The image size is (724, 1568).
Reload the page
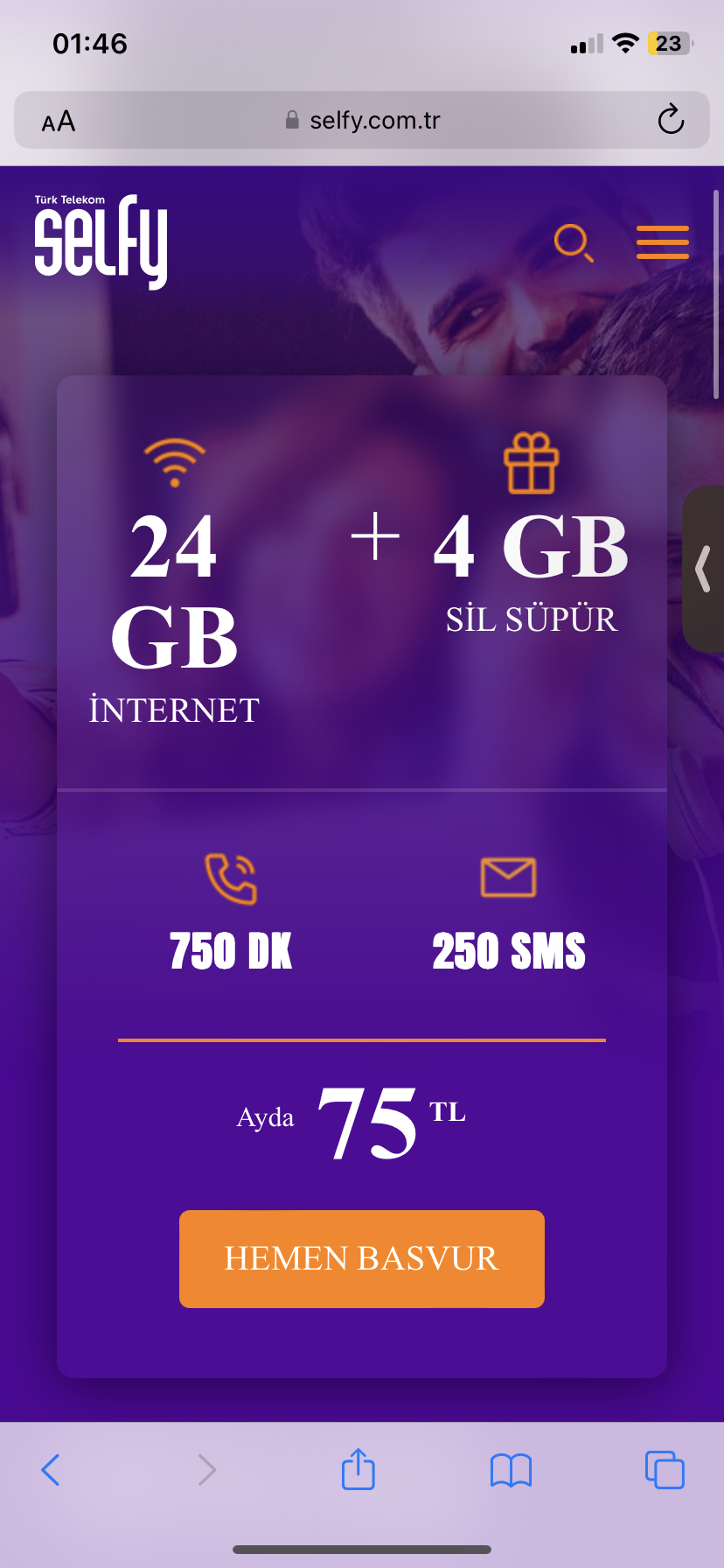[671, 120]
